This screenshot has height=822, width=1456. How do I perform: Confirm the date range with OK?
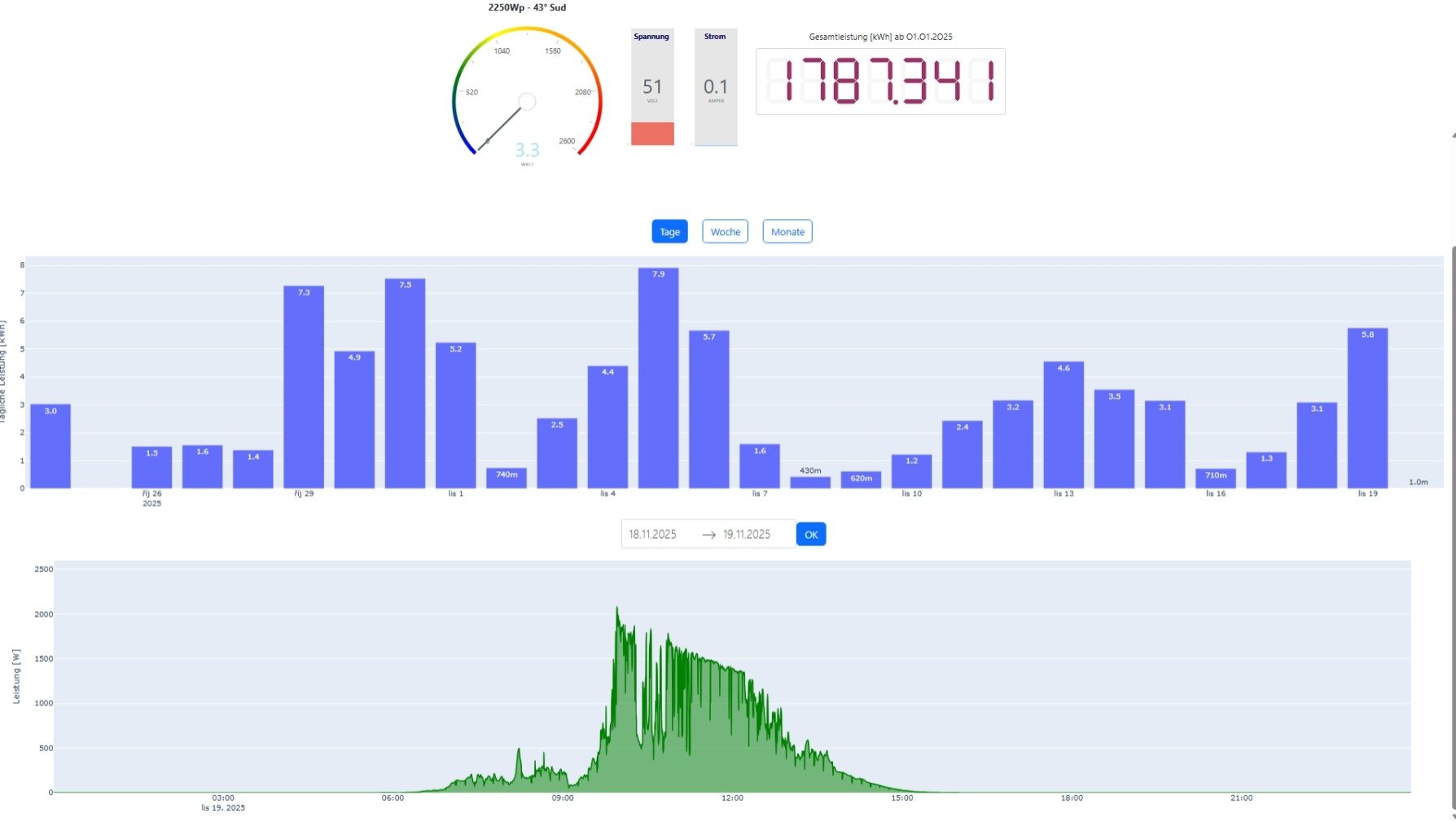pyautogui.click(x=811, y=535)
